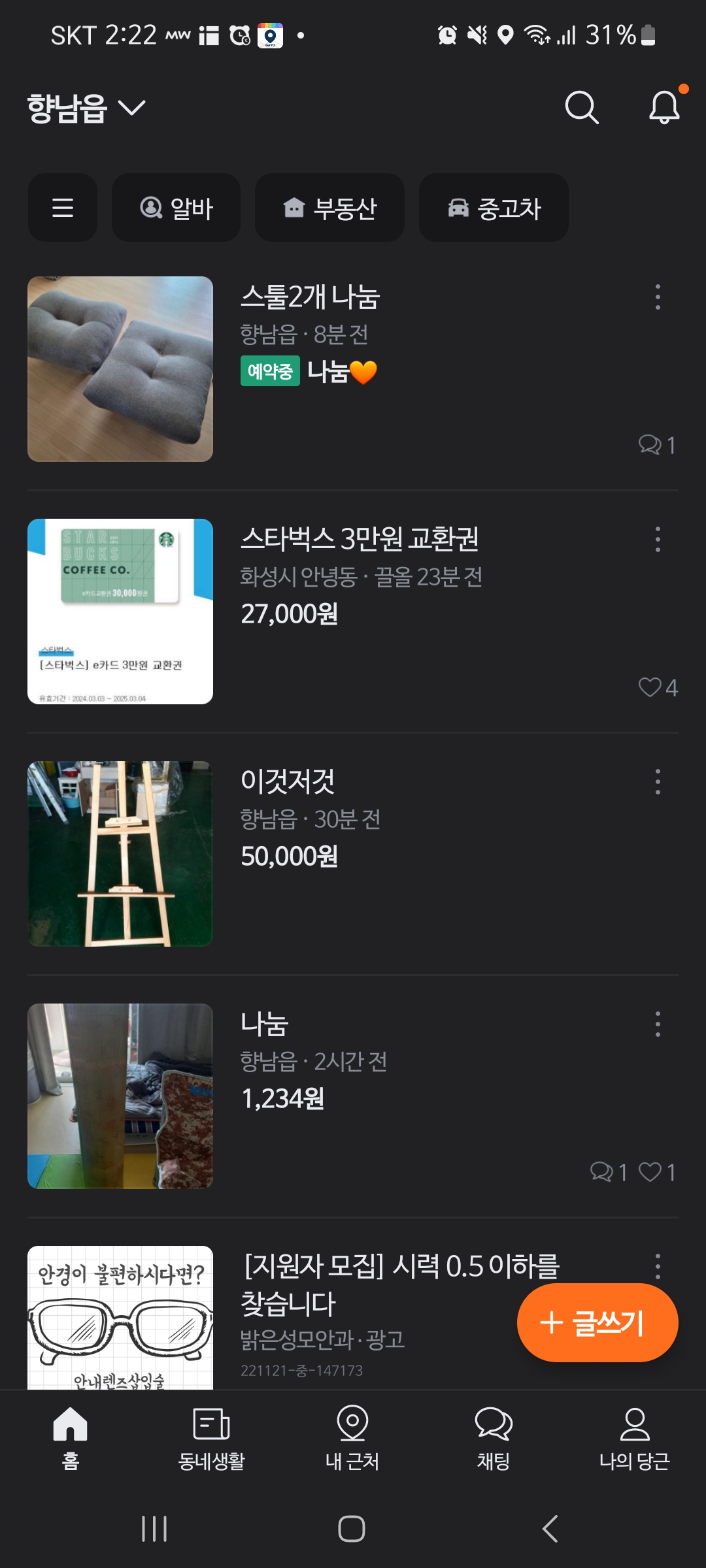This screenshot has width=706, height=1568.
Task: Select the 알바 chip
Action: tap(176, 208)
